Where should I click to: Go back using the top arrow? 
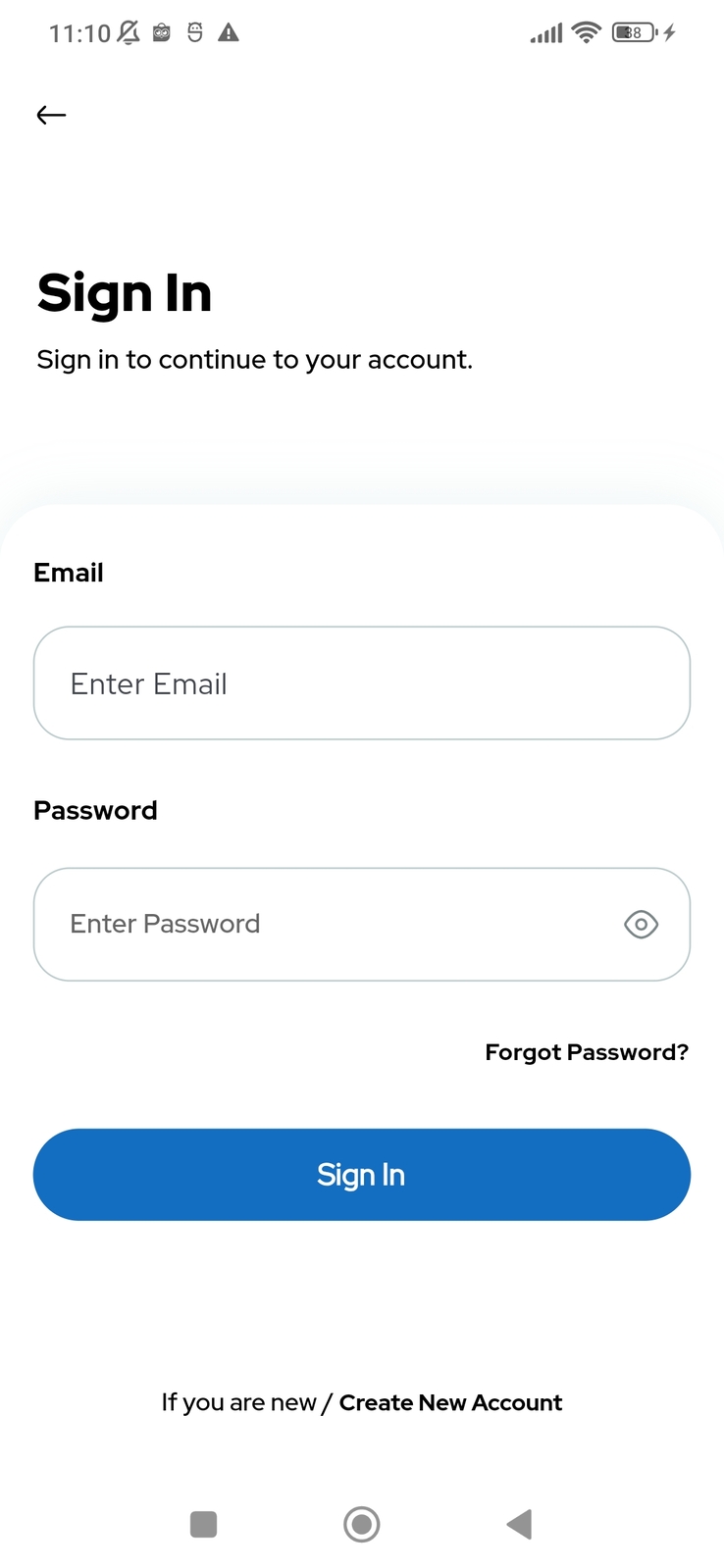[x=51, y=115]
